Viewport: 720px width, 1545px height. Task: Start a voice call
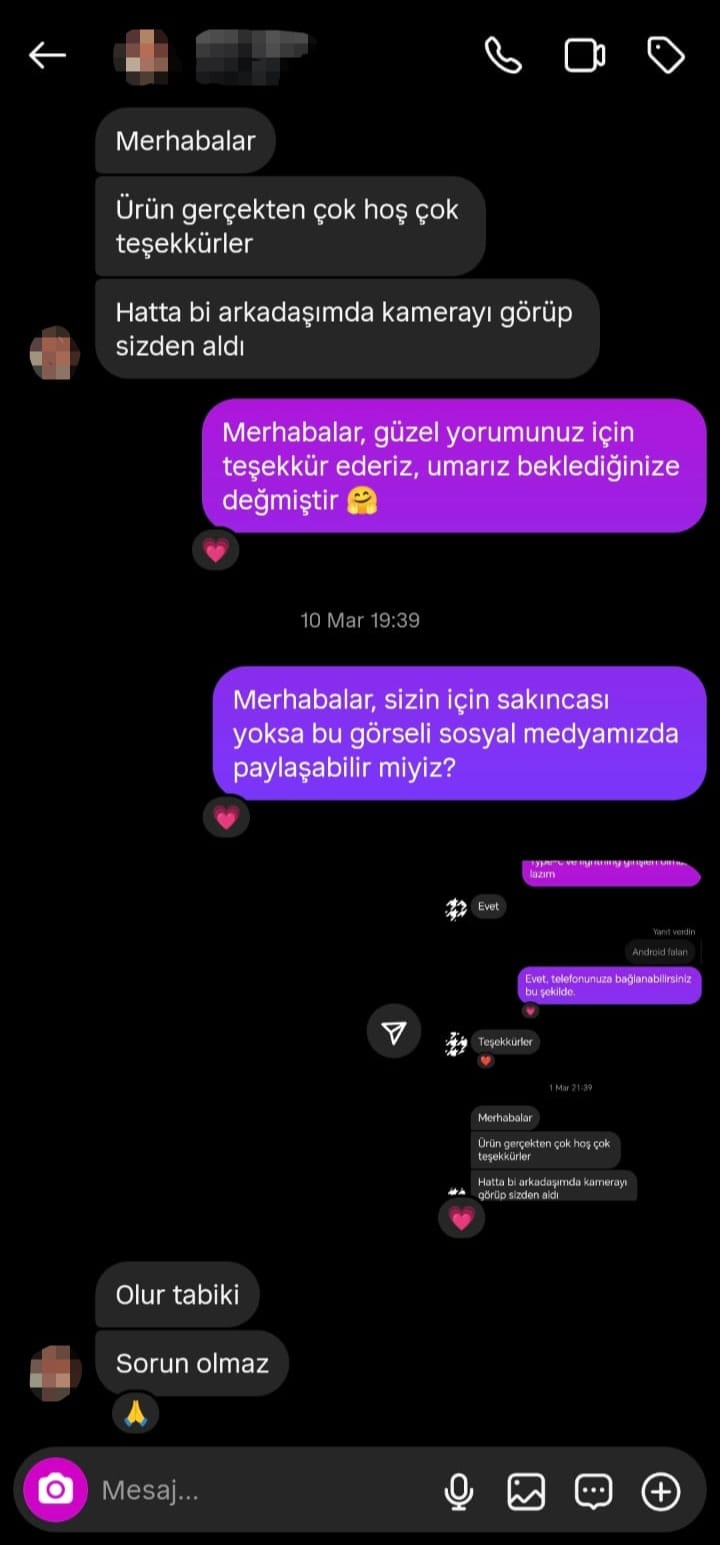click(503, 56)
